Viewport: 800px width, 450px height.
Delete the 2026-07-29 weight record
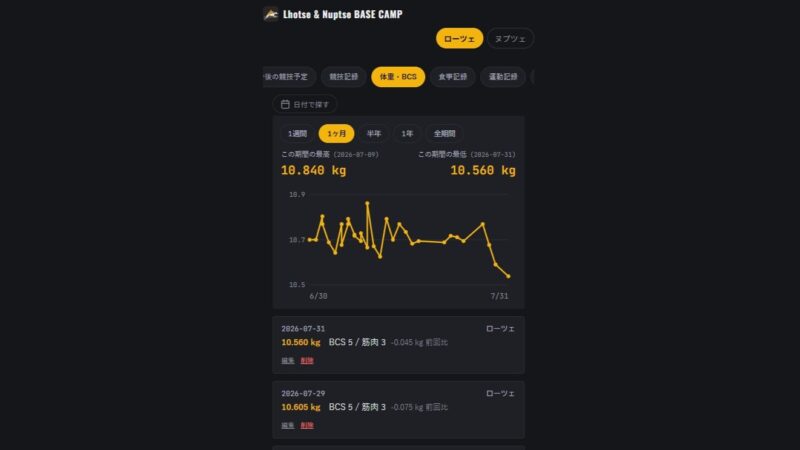307,426
